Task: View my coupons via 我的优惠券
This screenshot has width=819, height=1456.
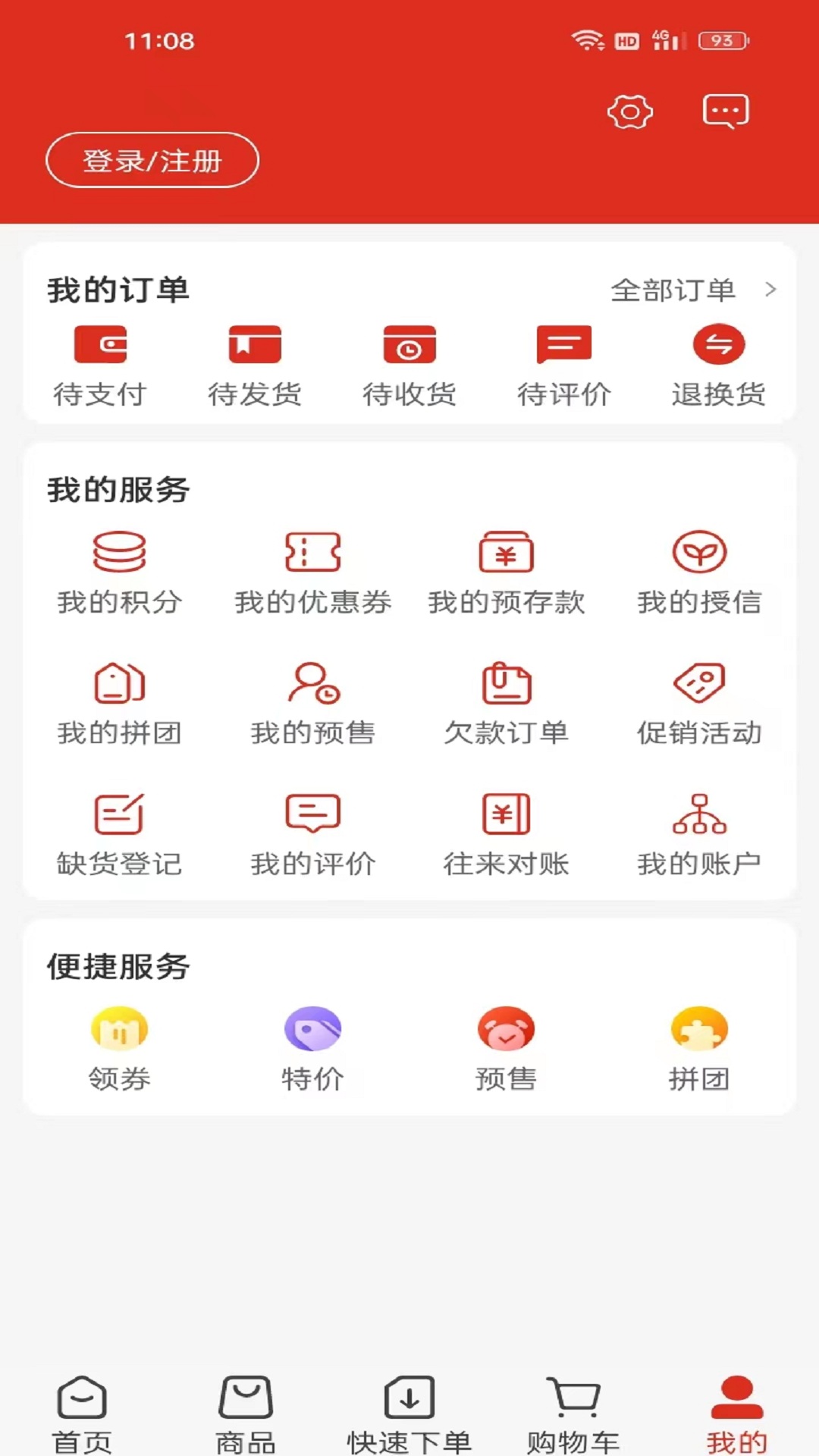Action: pyautogui.click(x=312, y=573)
